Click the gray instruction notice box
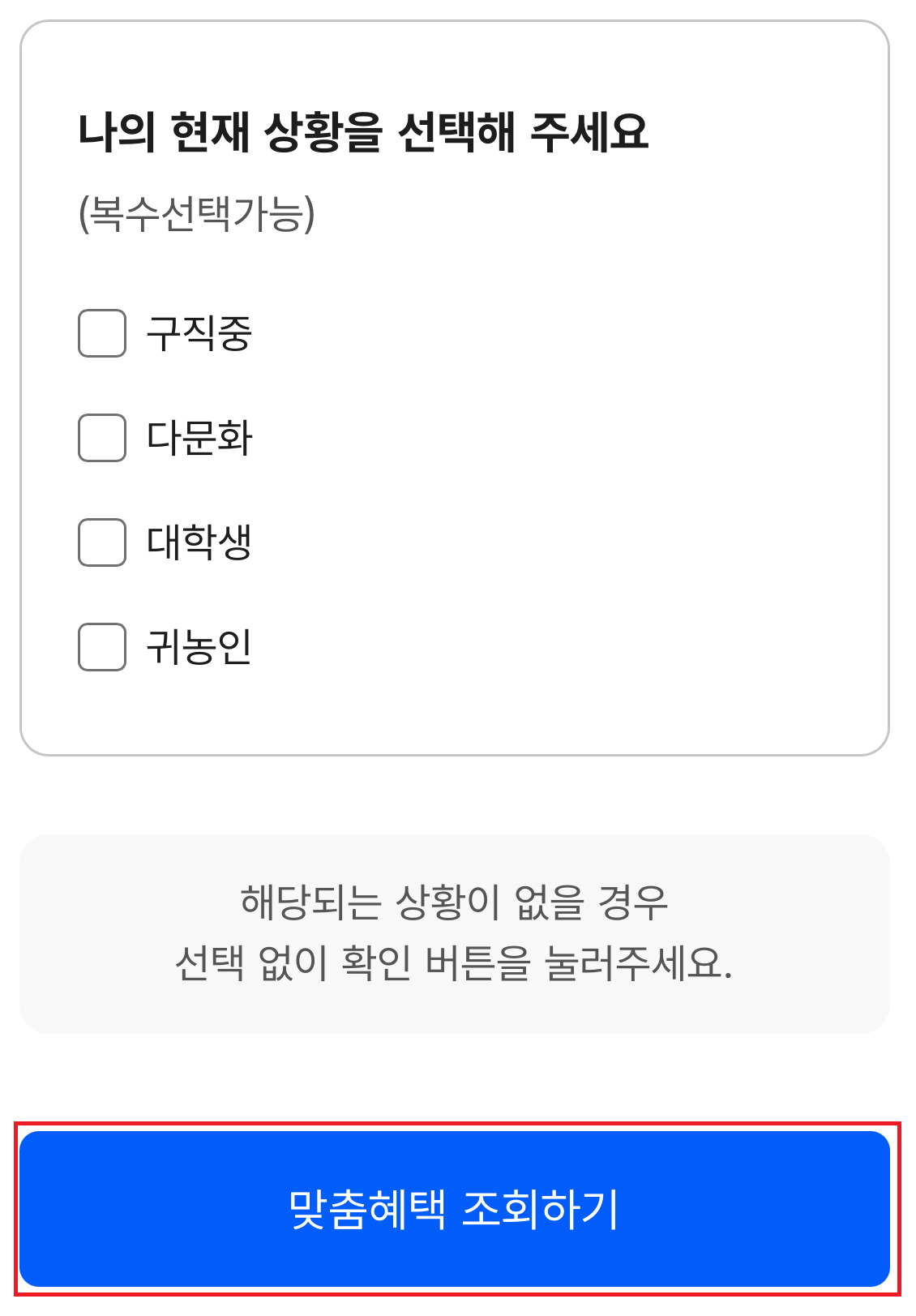Image resolution: width=916 pixels, height=1316 pixels. click(458, 932)
